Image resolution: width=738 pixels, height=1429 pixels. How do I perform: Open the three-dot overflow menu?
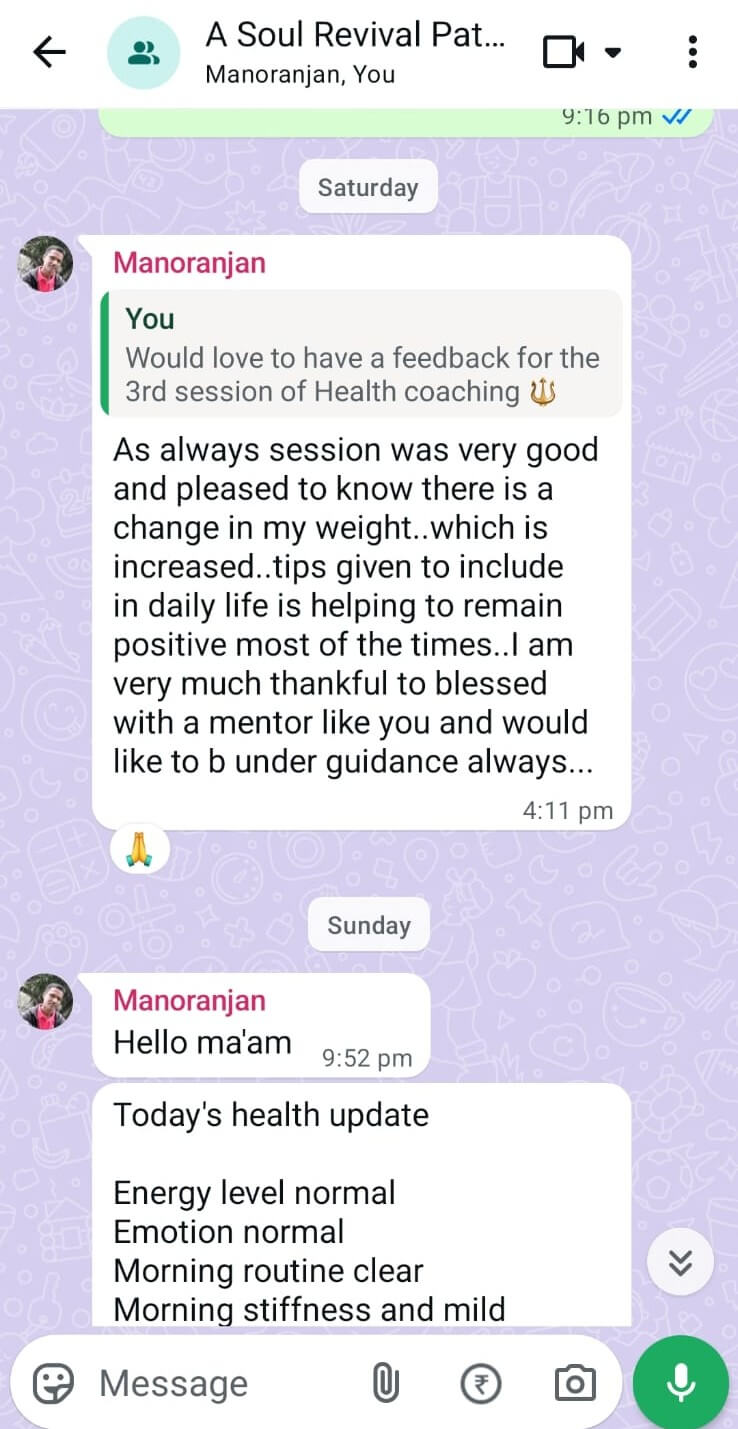693,52
